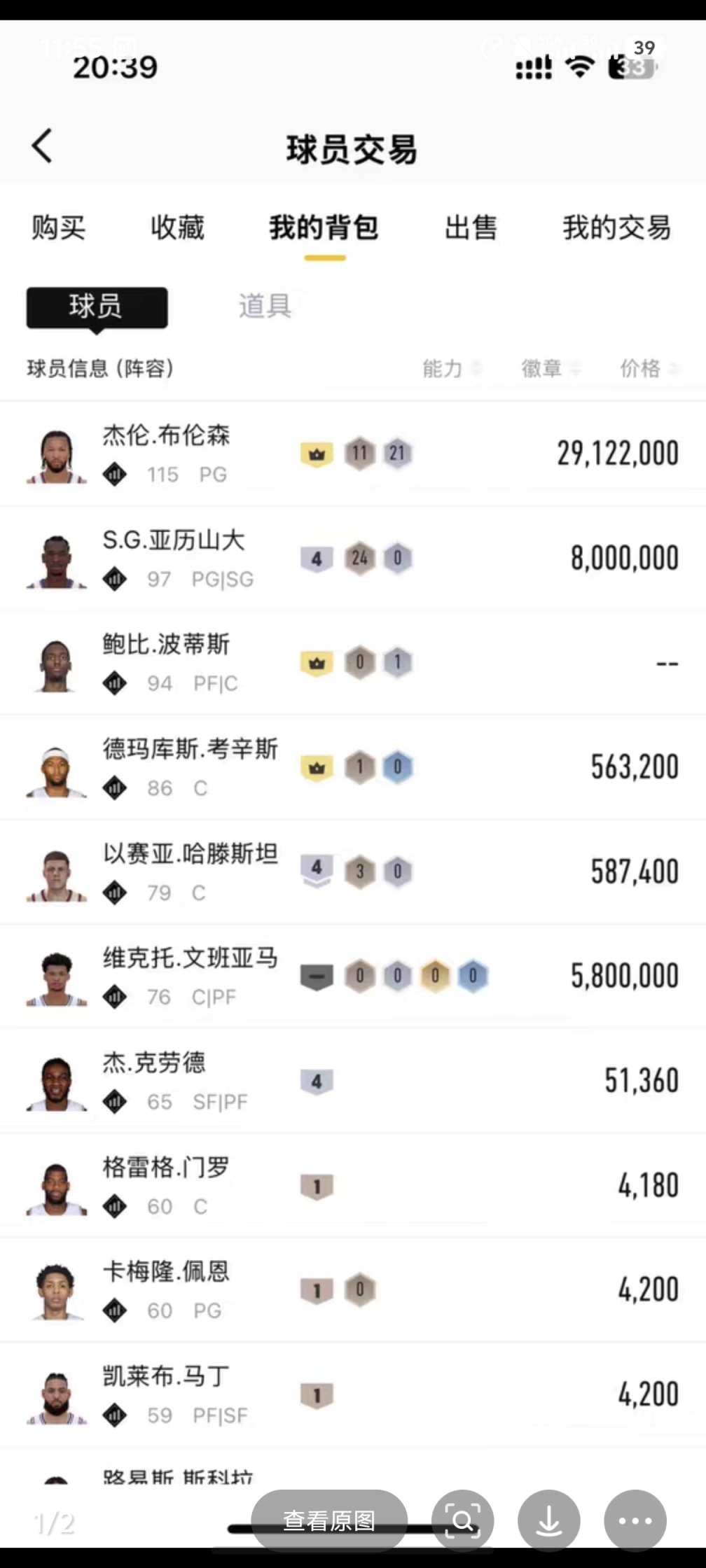Download the image with the download icon
Image resolution: width=706 pixels, height=1568 pixels.
pyautogui.click(x=549, y=1520)
